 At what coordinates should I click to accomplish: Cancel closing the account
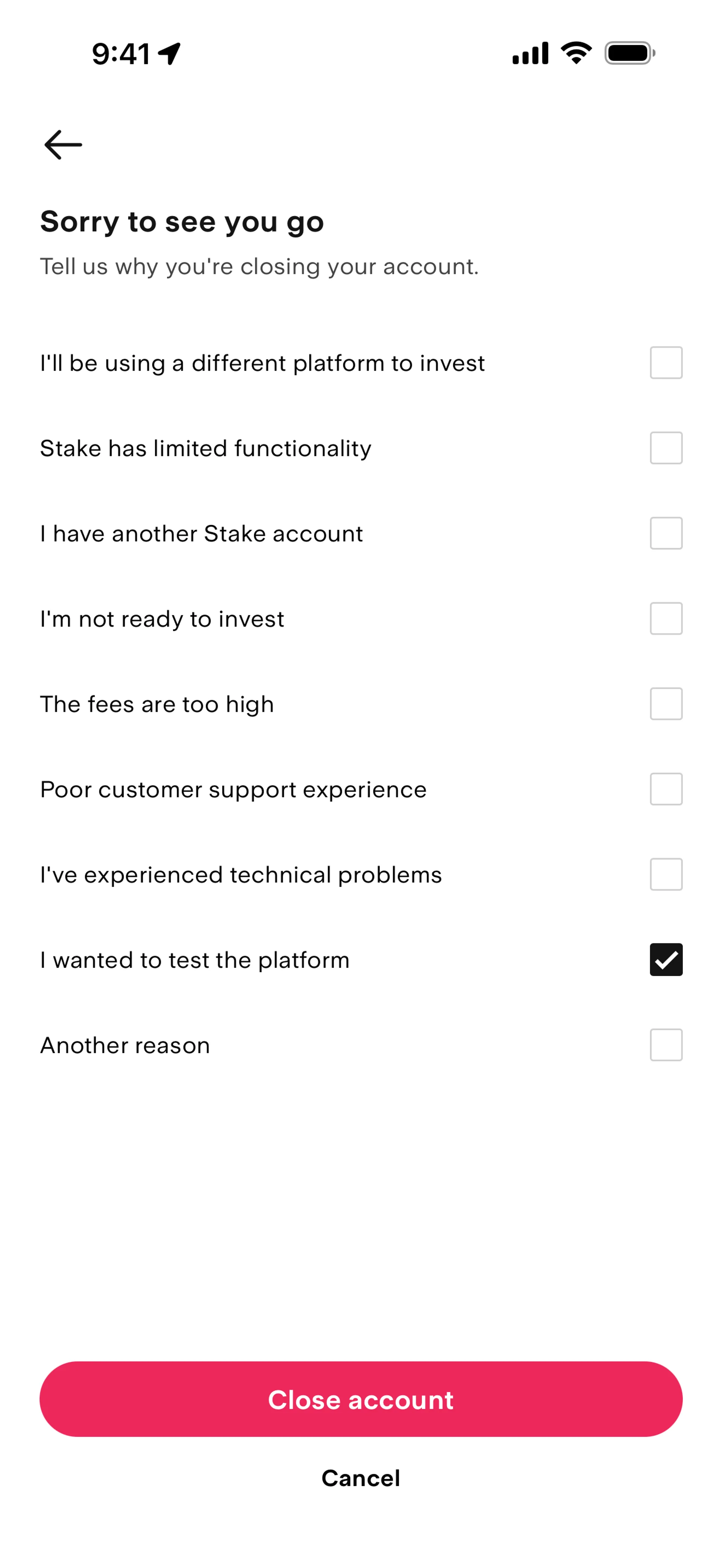pyautogui.click(x=361, y=1478)
